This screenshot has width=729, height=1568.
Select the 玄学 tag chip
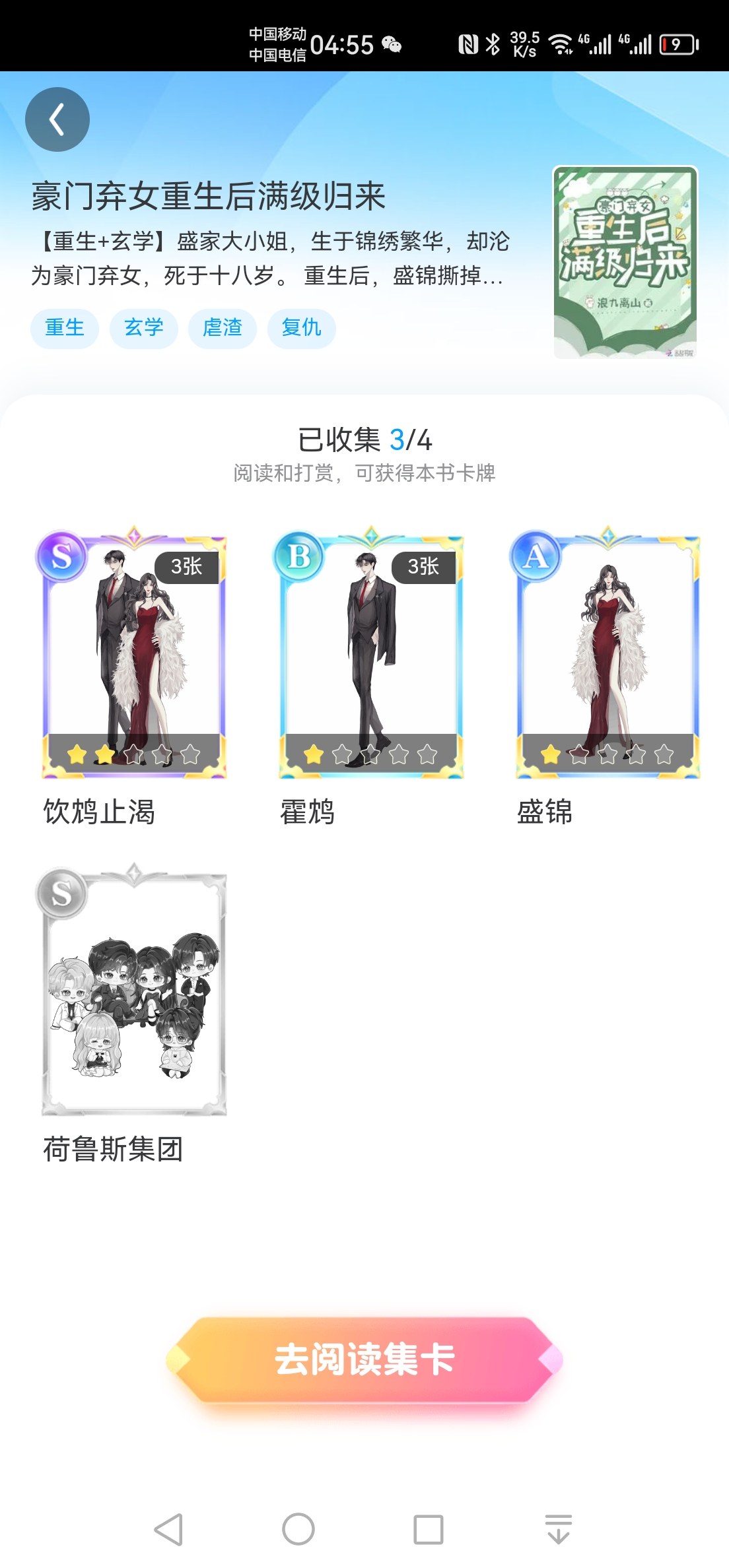(x=144, y=328)
